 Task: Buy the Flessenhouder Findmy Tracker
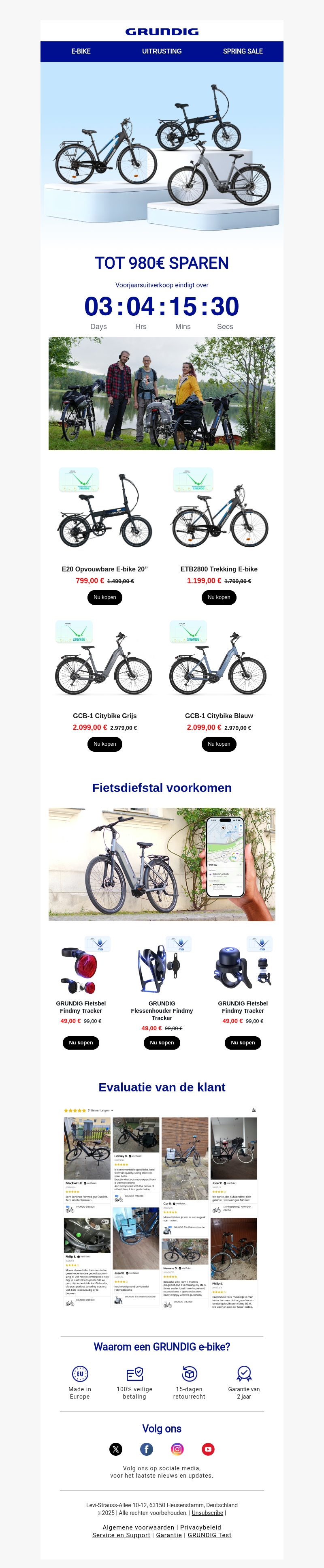click(x=162, y=1043)
